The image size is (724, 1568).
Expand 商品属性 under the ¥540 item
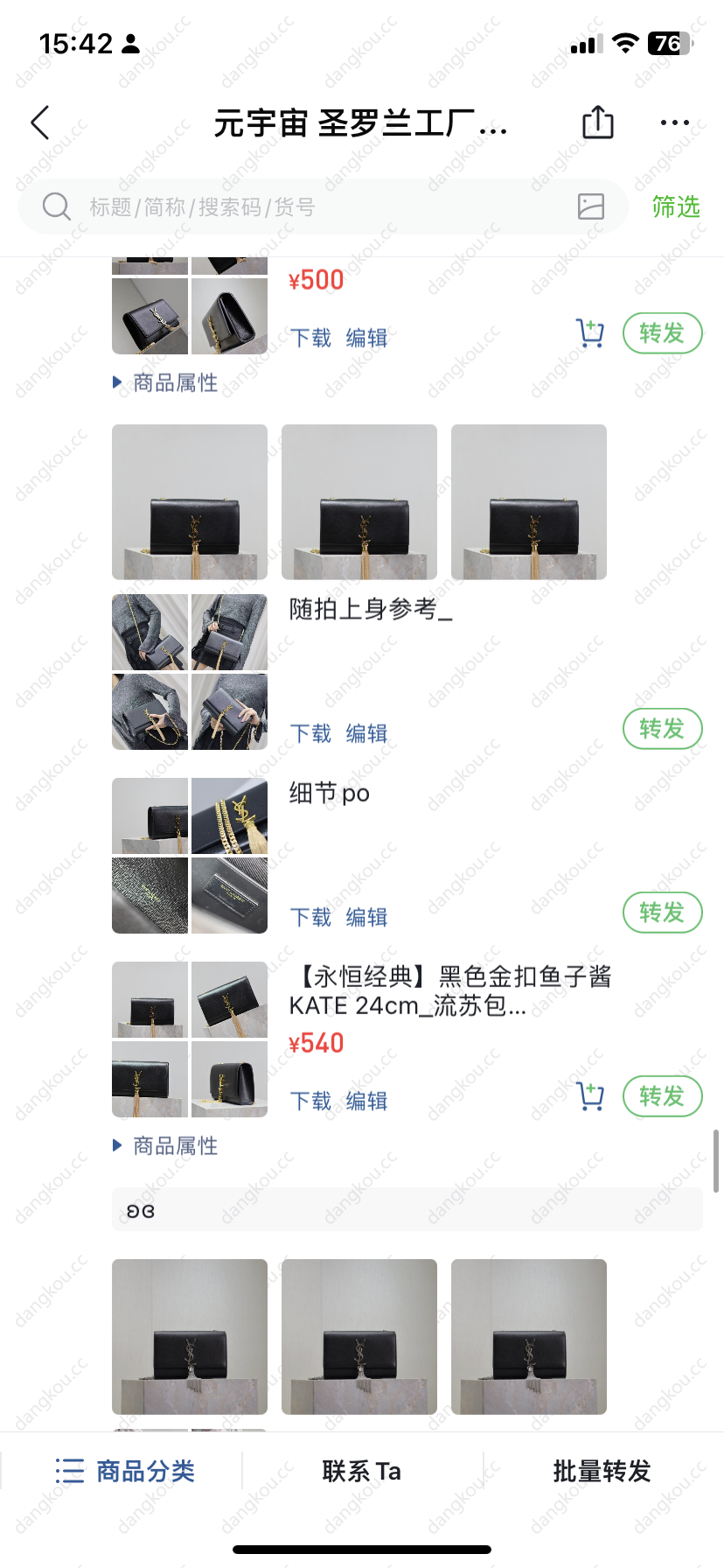165,1145
